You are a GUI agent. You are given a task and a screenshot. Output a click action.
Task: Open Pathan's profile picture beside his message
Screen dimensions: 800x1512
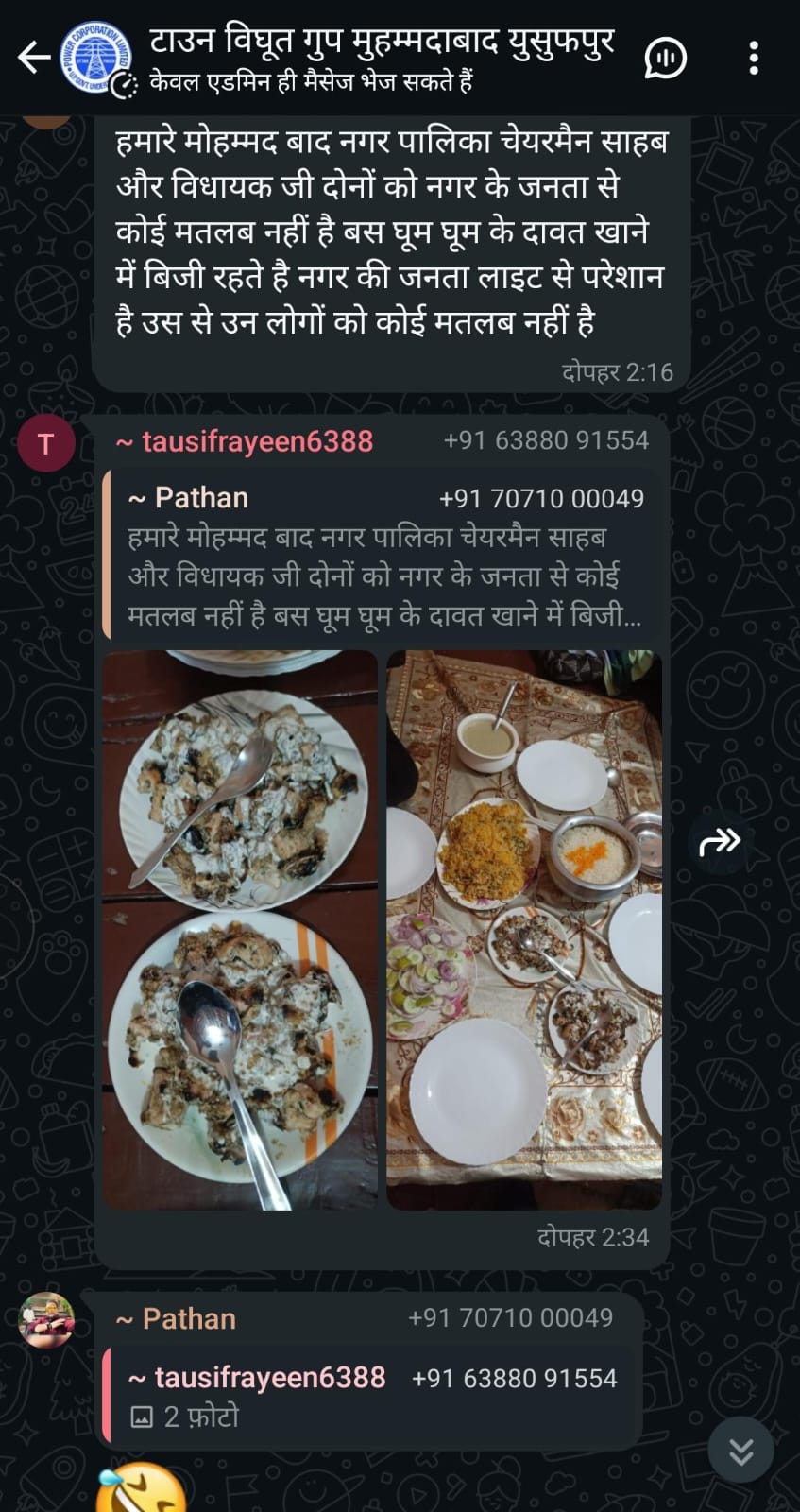(x=46, y=1319)
